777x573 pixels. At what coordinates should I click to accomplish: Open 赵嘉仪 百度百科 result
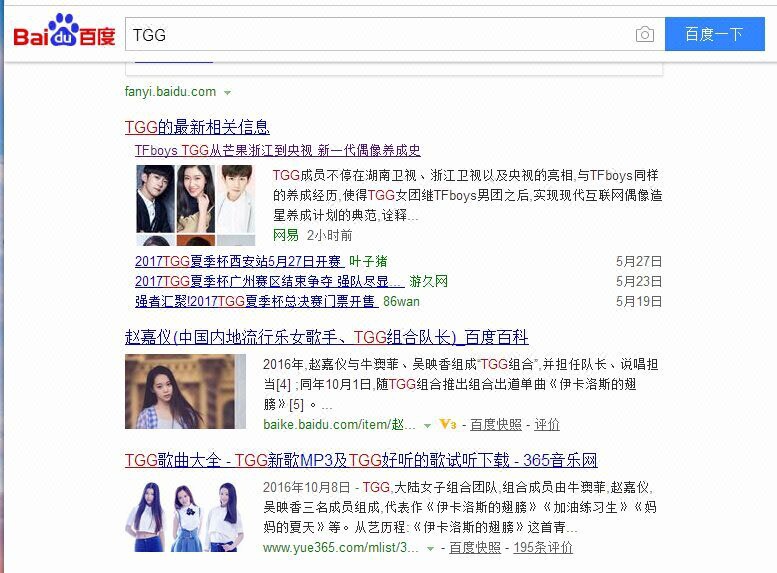[x=326, y=337]
